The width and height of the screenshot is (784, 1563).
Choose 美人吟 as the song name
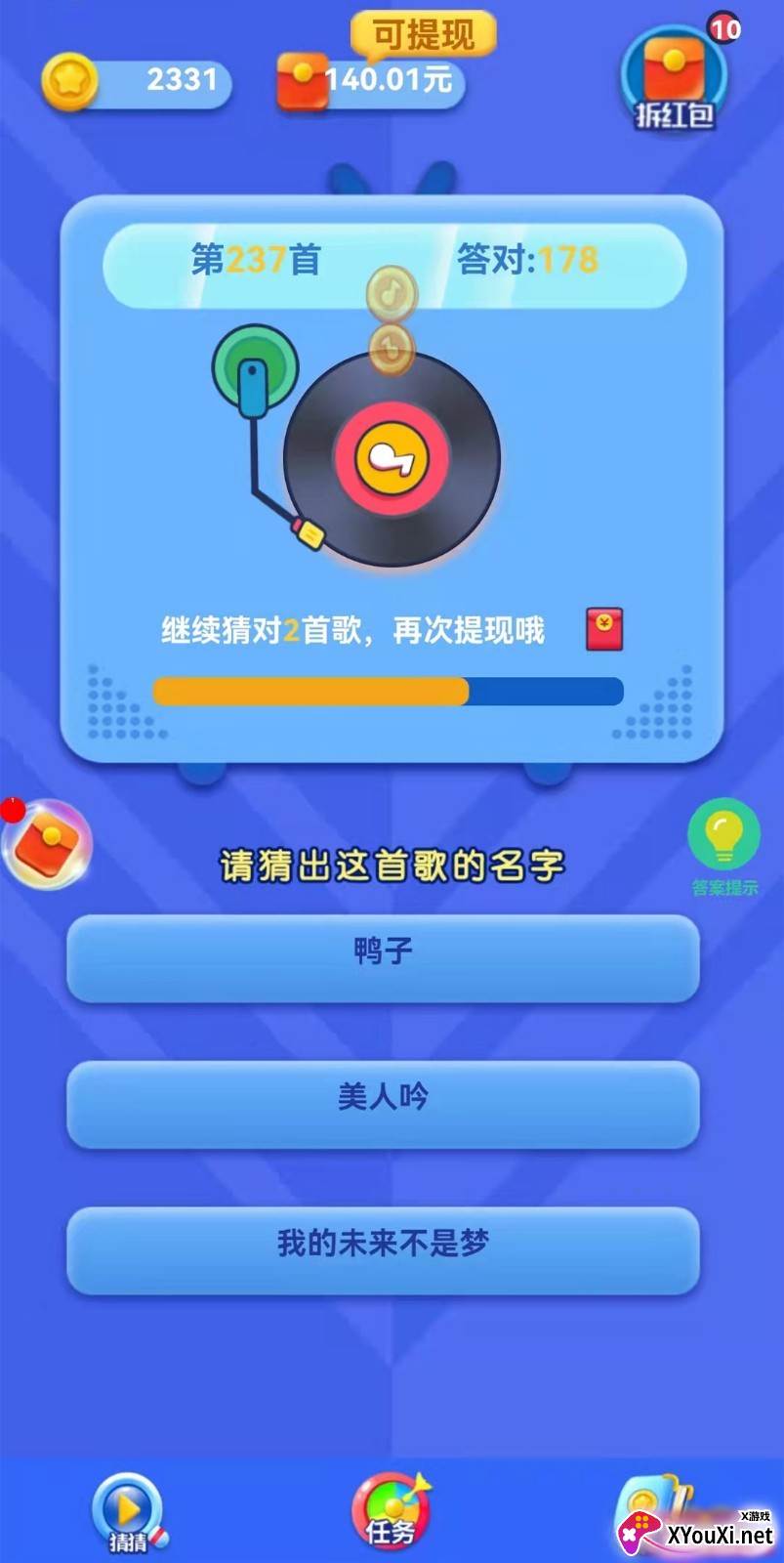tap(383, 1104)
